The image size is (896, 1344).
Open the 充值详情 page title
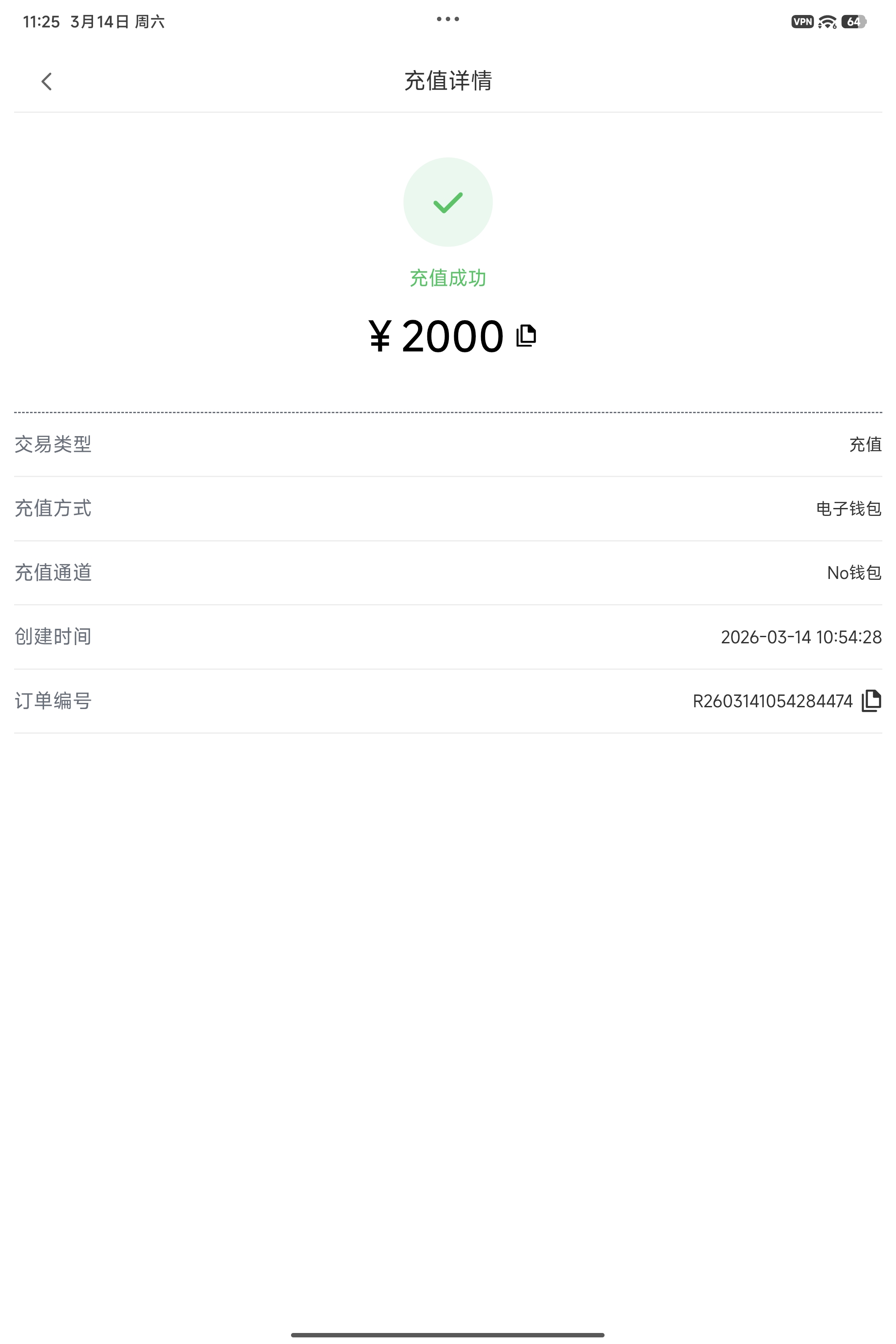448,82
